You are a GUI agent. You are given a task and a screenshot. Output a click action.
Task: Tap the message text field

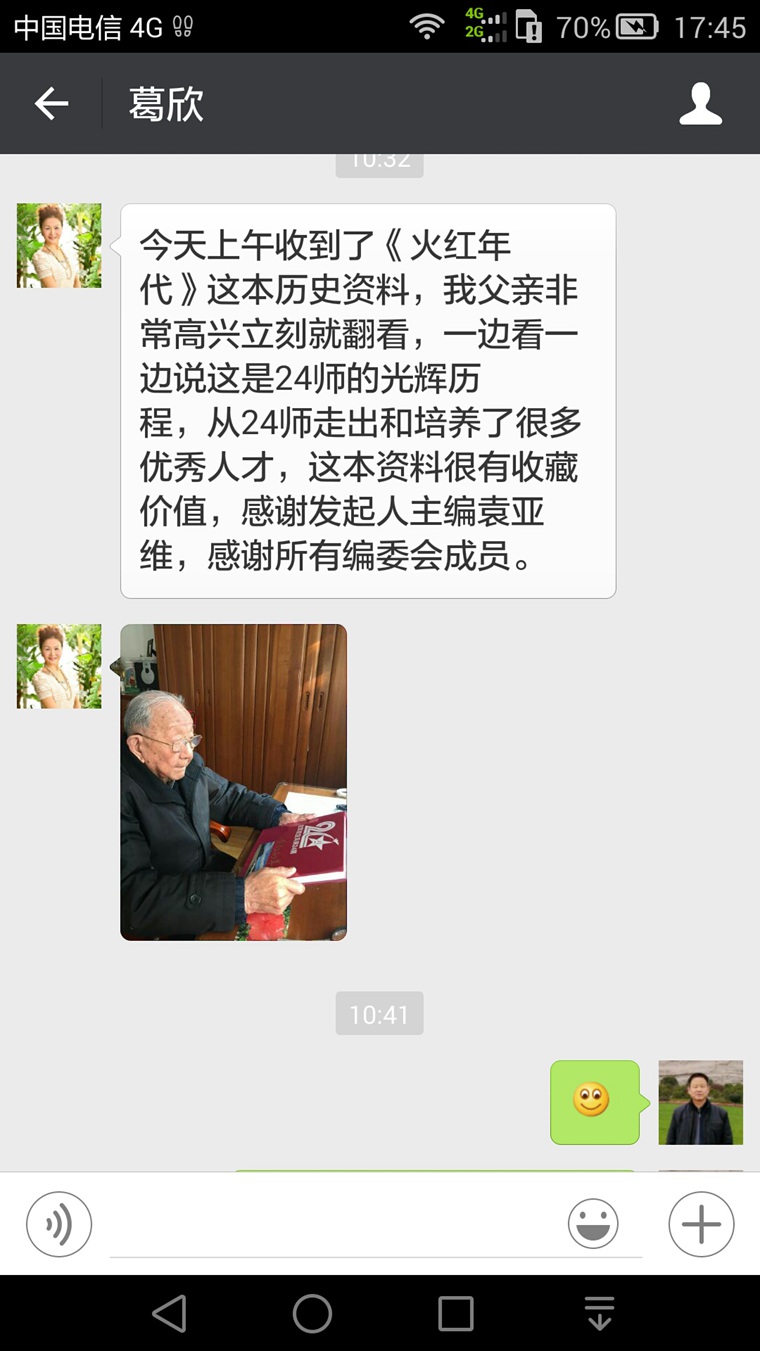[x=335, y=1226]
